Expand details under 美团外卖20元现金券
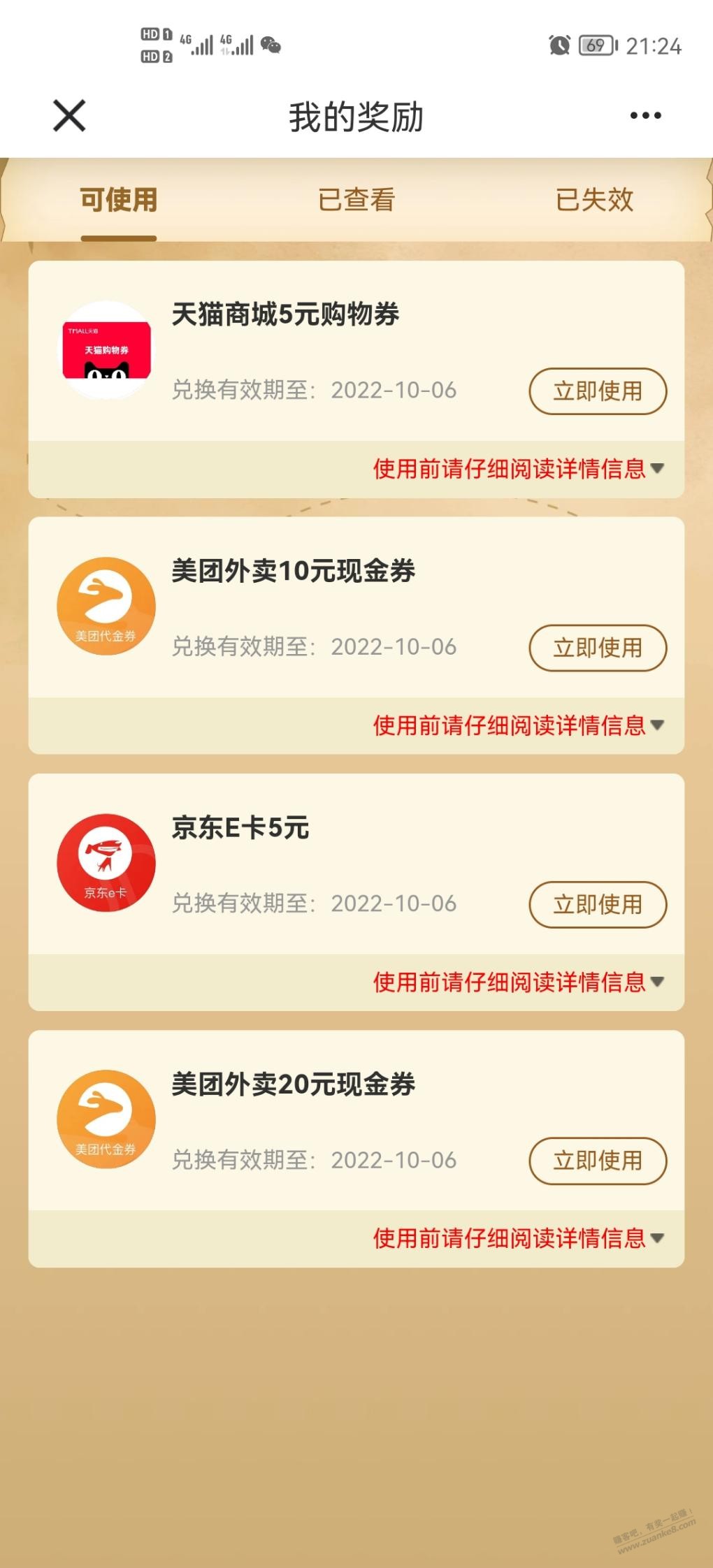Viewport: 713px width, 1568px height. click(x=517, y=1238)
